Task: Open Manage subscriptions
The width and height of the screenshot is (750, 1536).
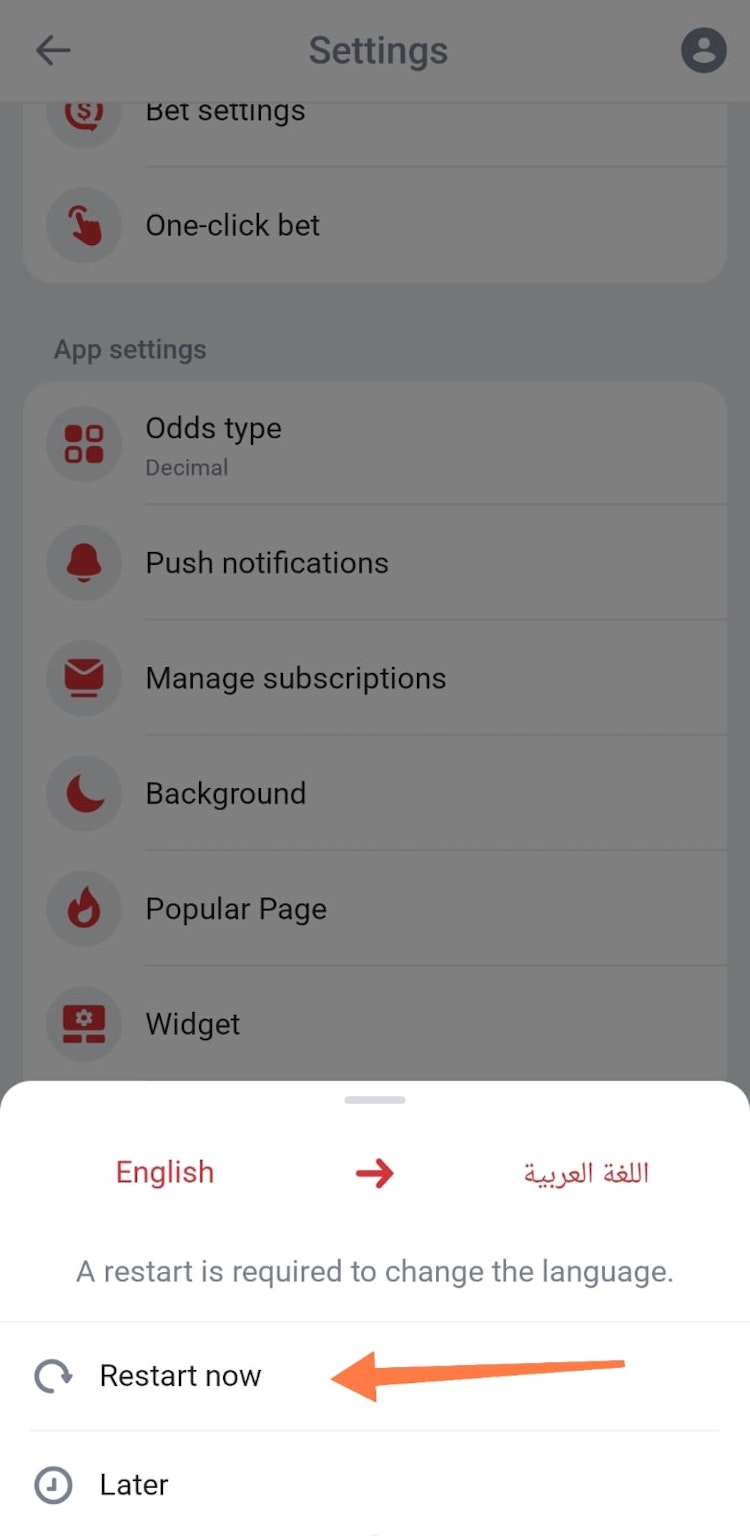Action: [295, 678]
